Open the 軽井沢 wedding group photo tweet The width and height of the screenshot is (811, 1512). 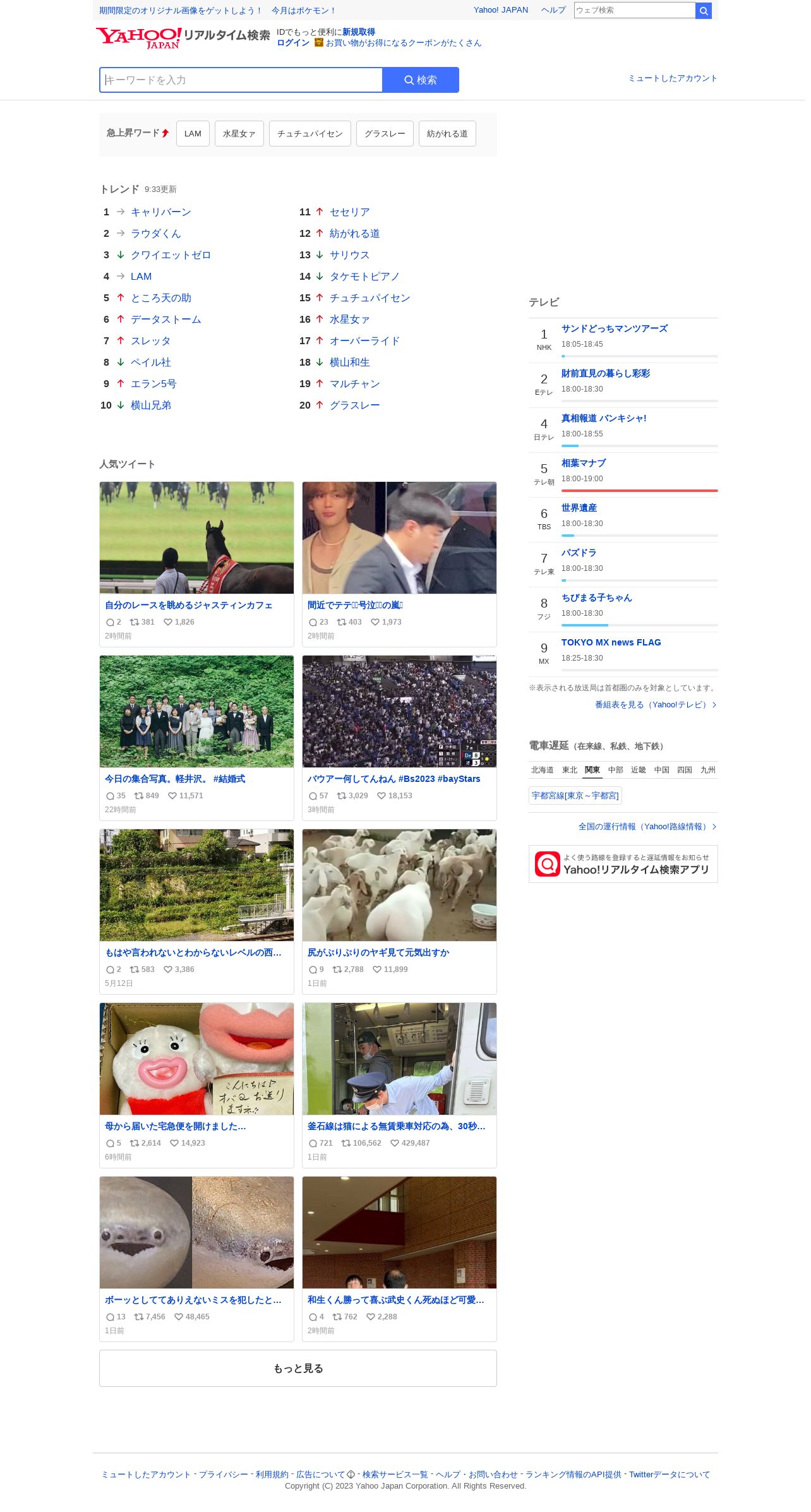click(x=196, y=738)
